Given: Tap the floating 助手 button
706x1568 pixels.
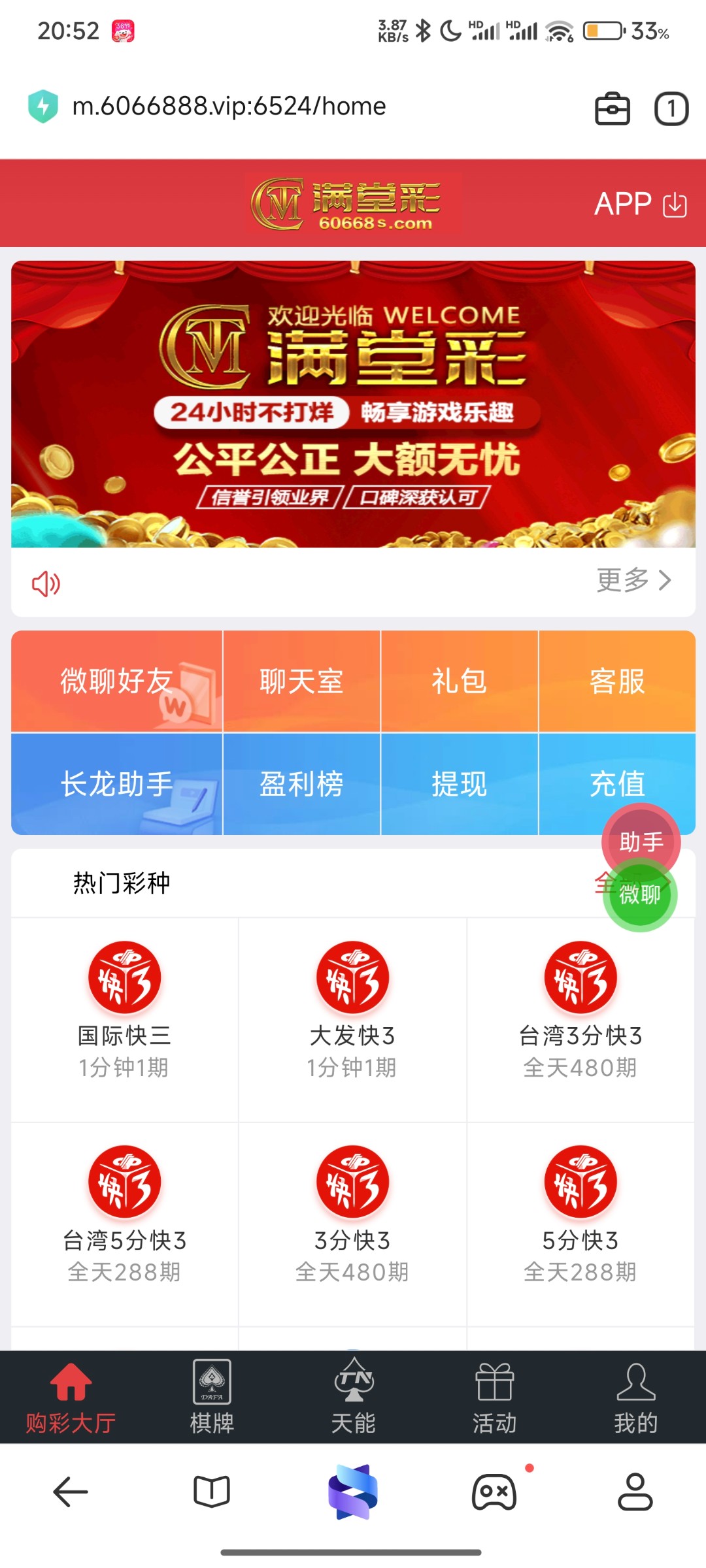Looking at the screenshot, I should pos(641,841).
